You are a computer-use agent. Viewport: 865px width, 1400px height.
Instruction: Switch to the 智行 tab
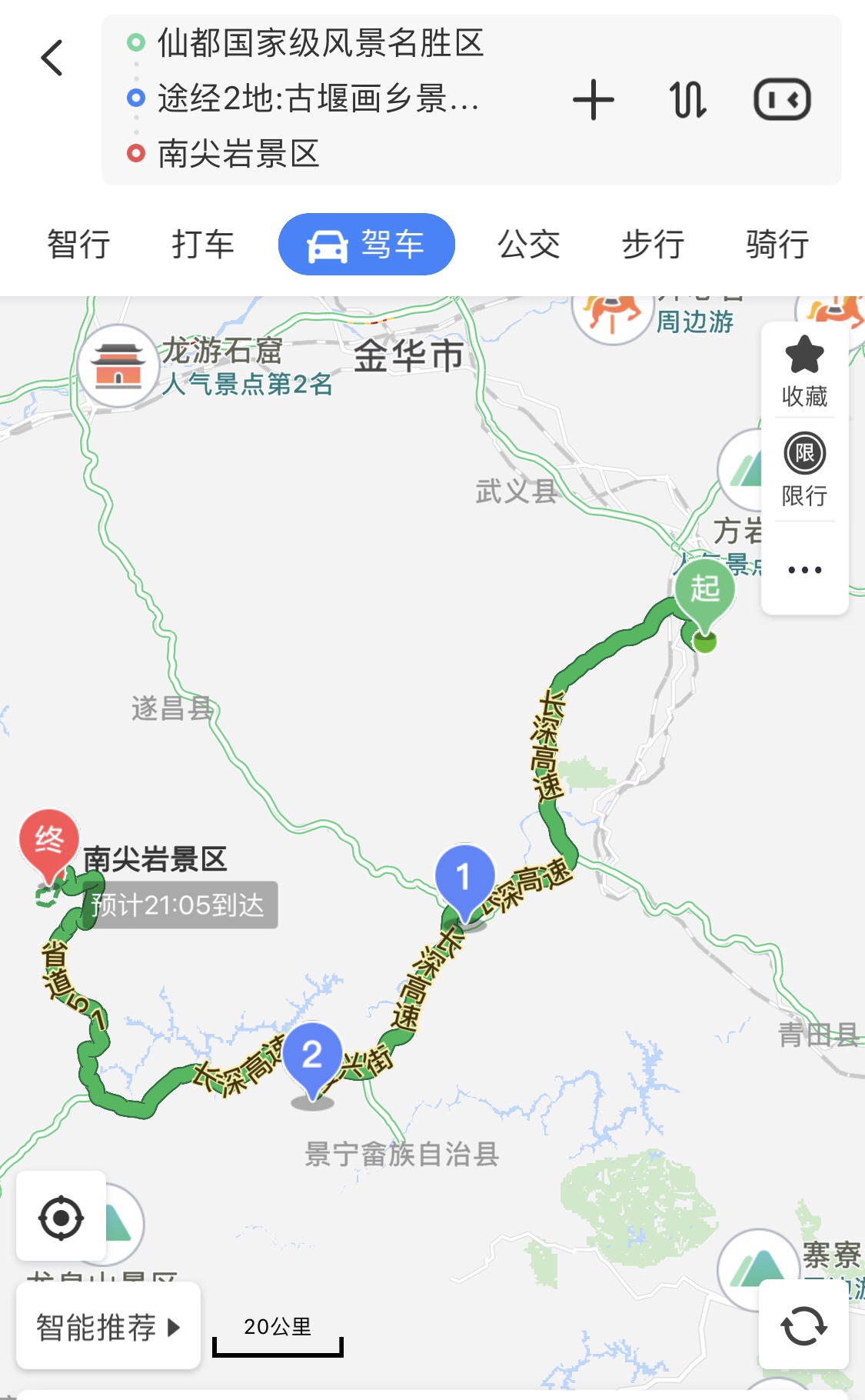coord(78,245)
